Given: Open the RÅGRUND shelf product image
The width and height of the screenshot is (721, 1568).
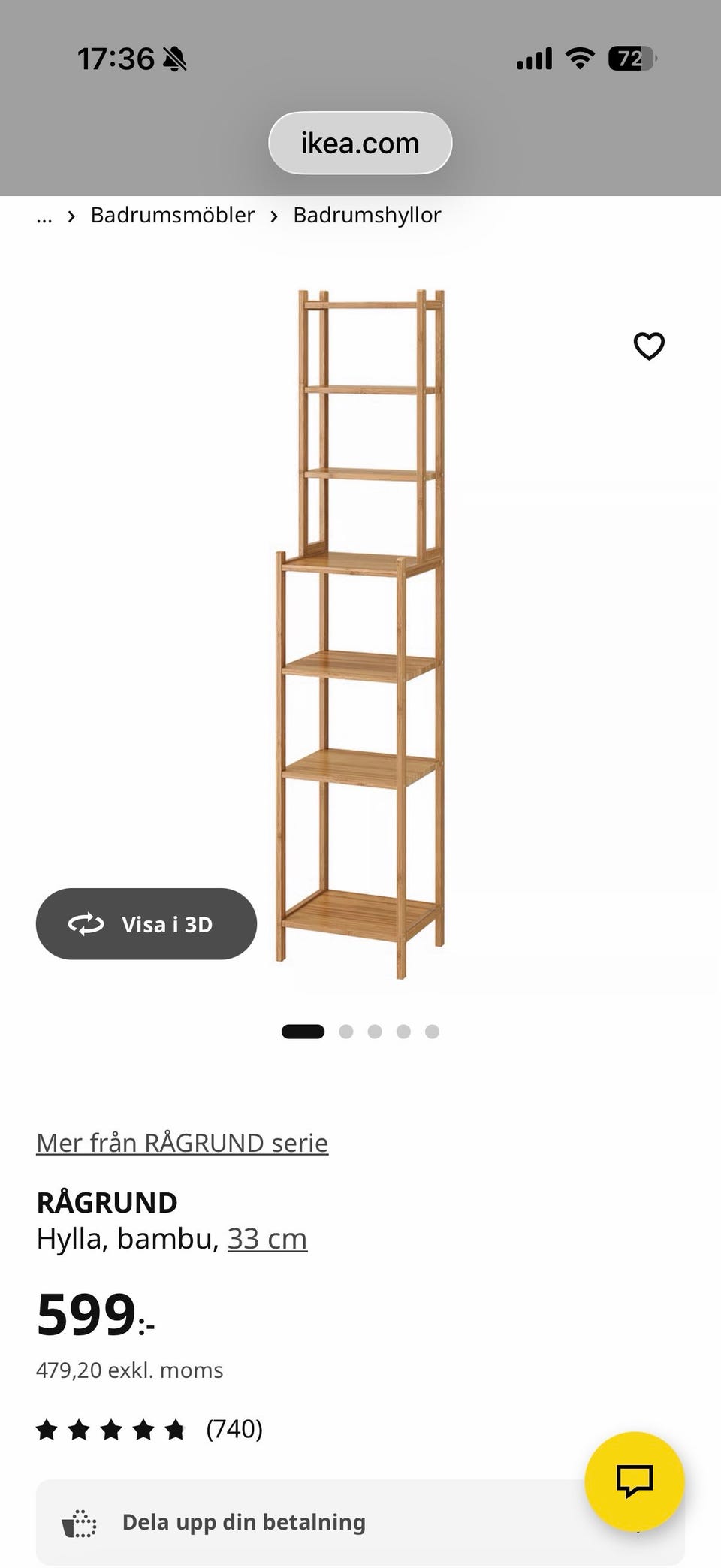Looking at the screenshot, I should pos(360,631).
